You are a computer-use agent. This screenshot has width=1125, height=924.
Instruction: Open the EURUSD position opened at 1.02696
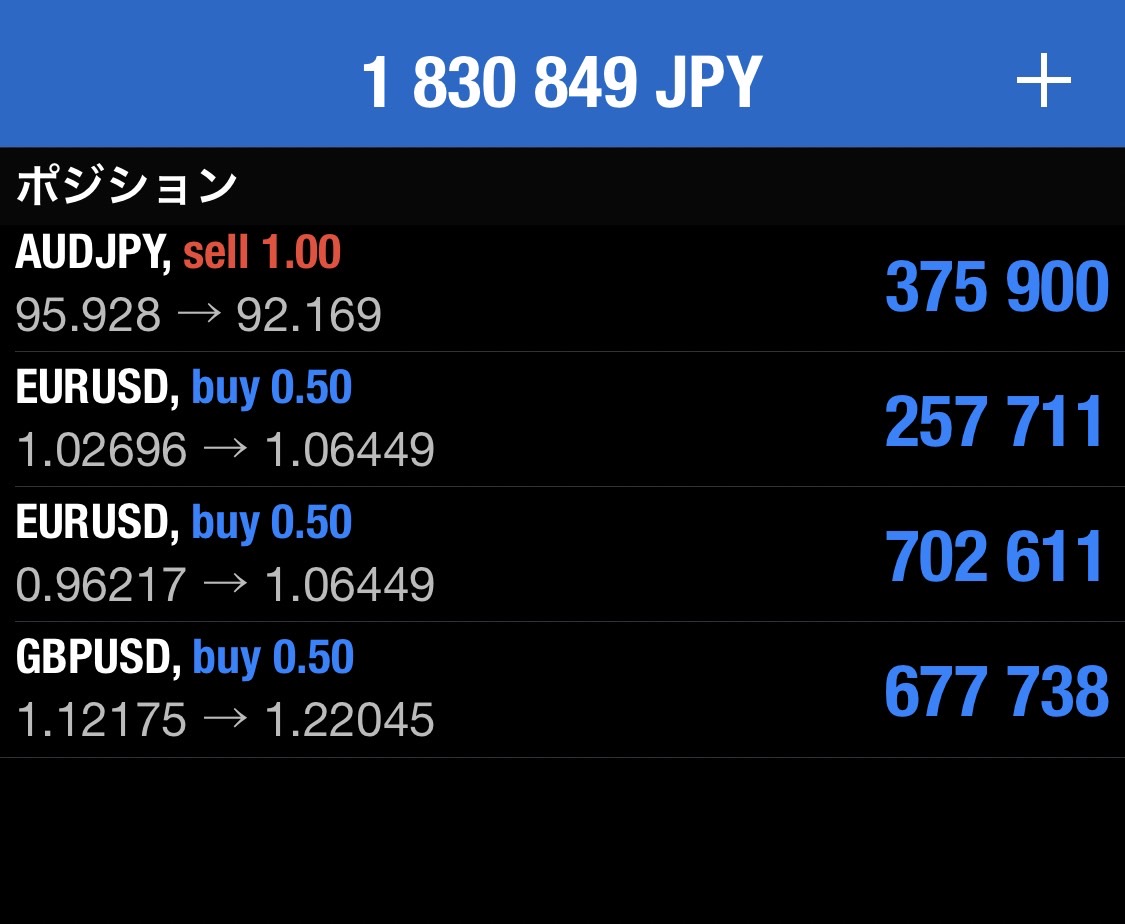tap(560, 420)
